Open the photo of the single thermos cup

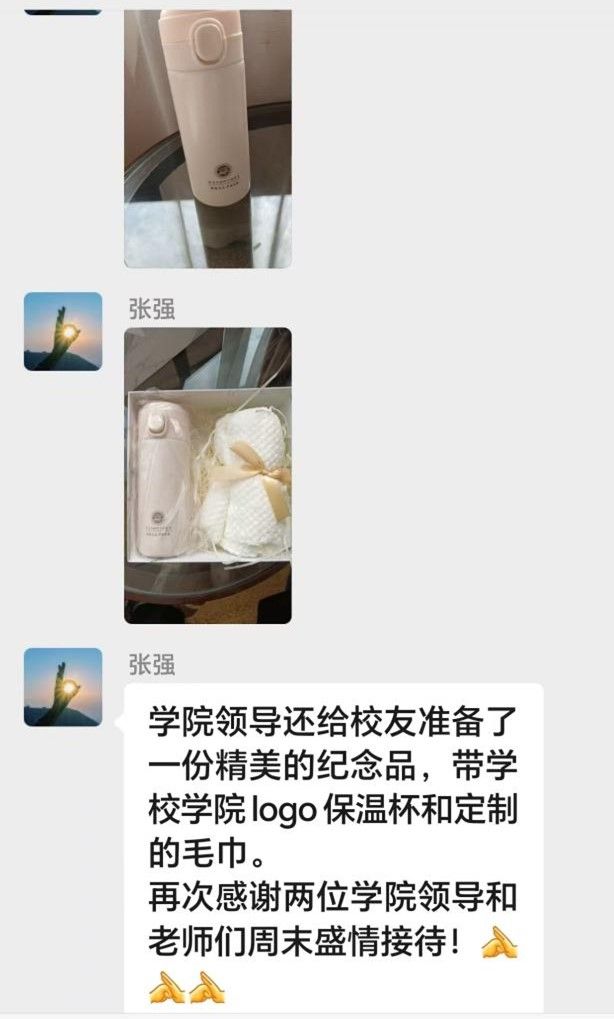point(208,137)
